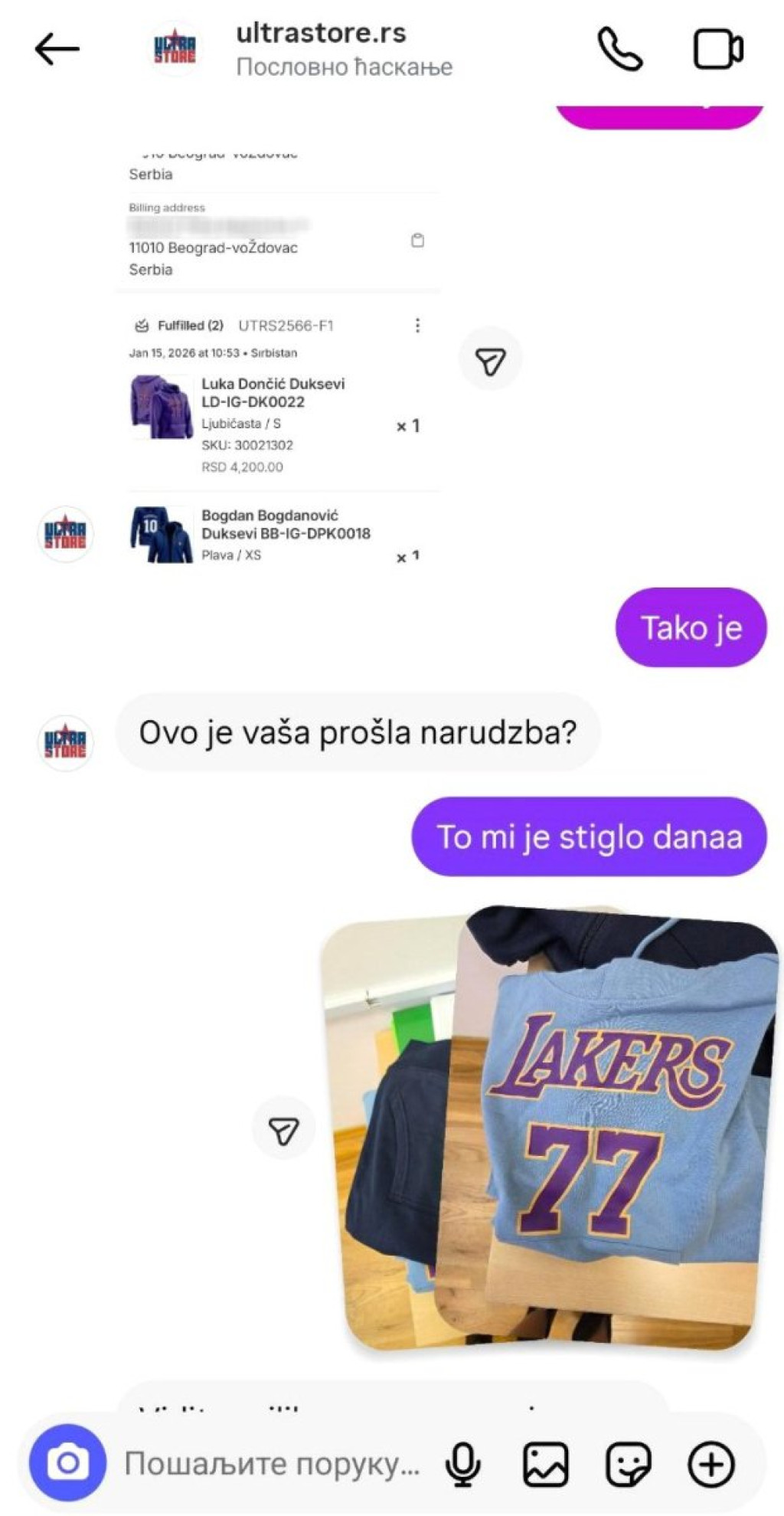
Task: Tap the message input field
Action: (272, 1464)
